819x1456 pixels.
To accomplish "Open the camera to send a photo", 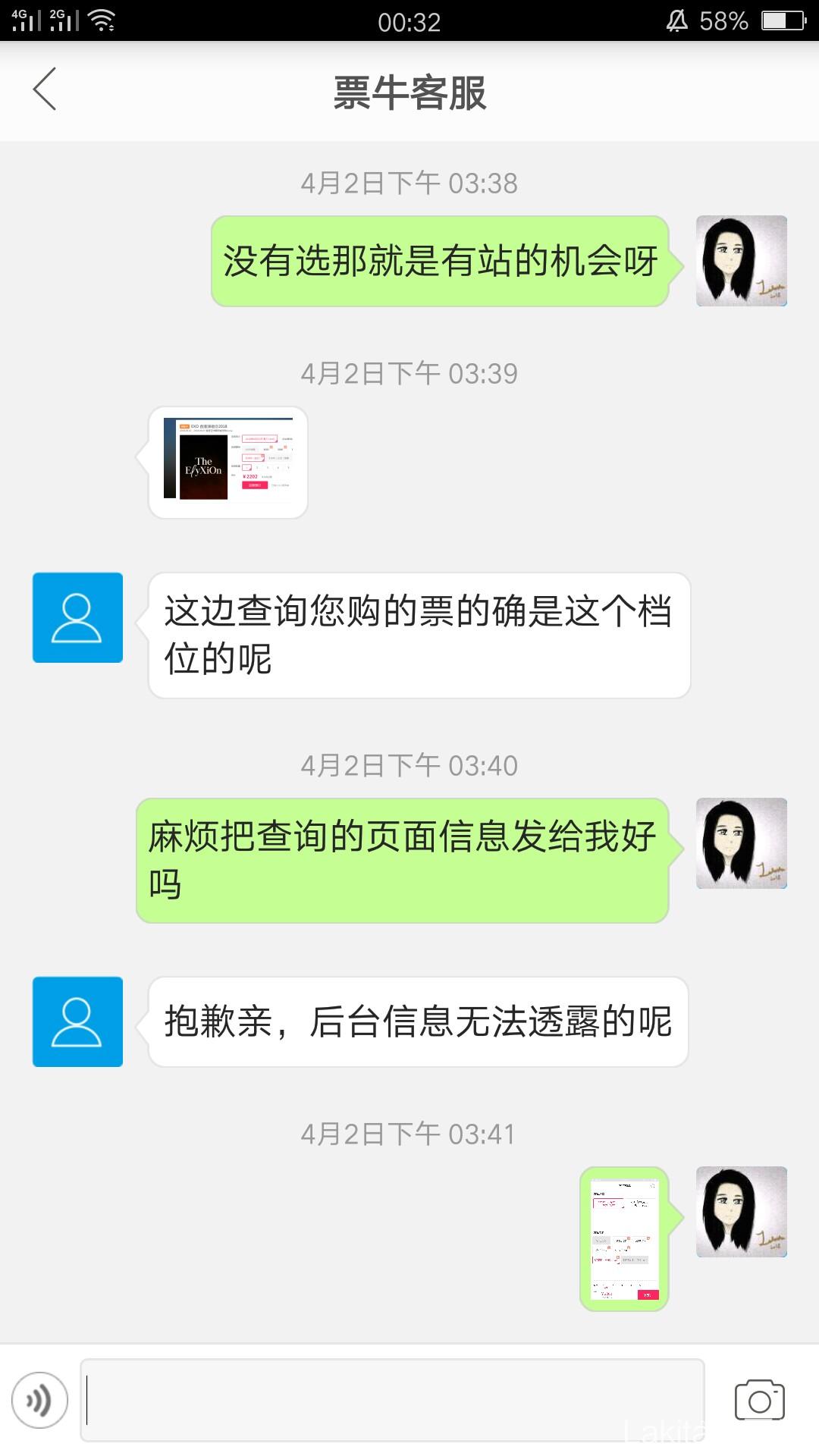I will pyautogui.click(x=759, y=1400).
